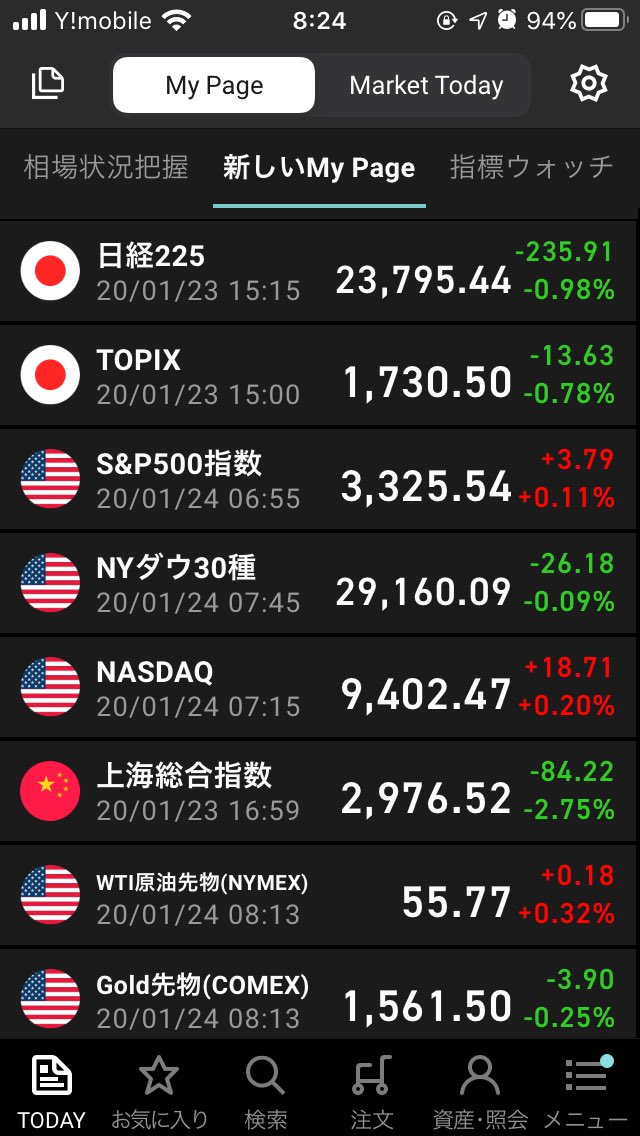640x1136 pixels.
Task: Switch to the 注文 order tab
Action: click(x=372, y=1090)
